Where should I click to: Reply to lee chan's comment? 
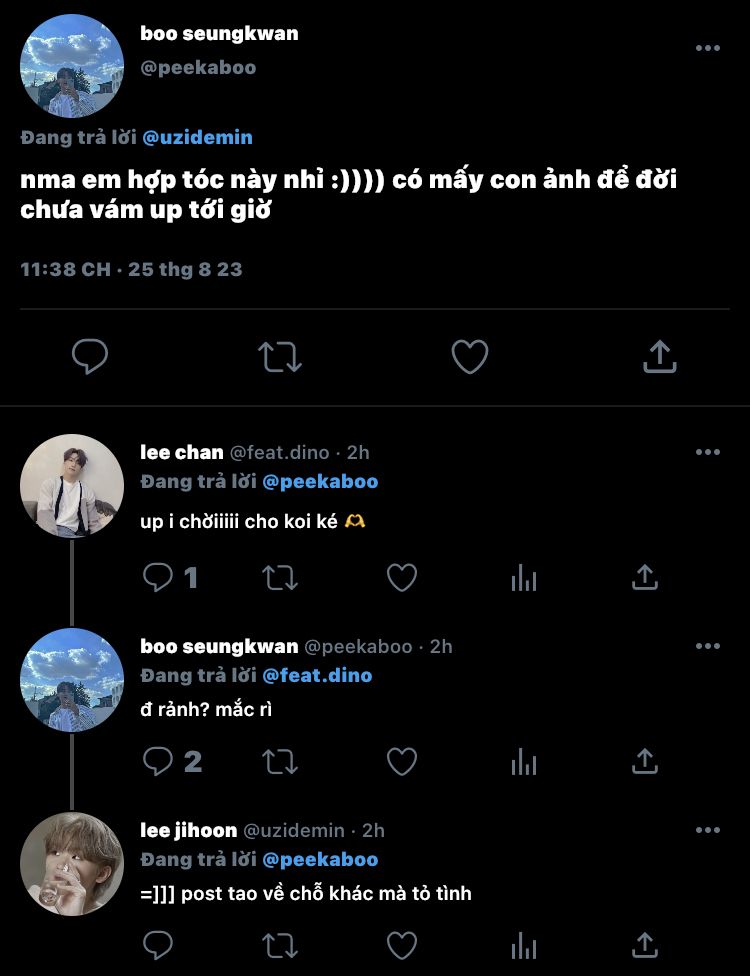pyautogui.click(x=158, y=577)
